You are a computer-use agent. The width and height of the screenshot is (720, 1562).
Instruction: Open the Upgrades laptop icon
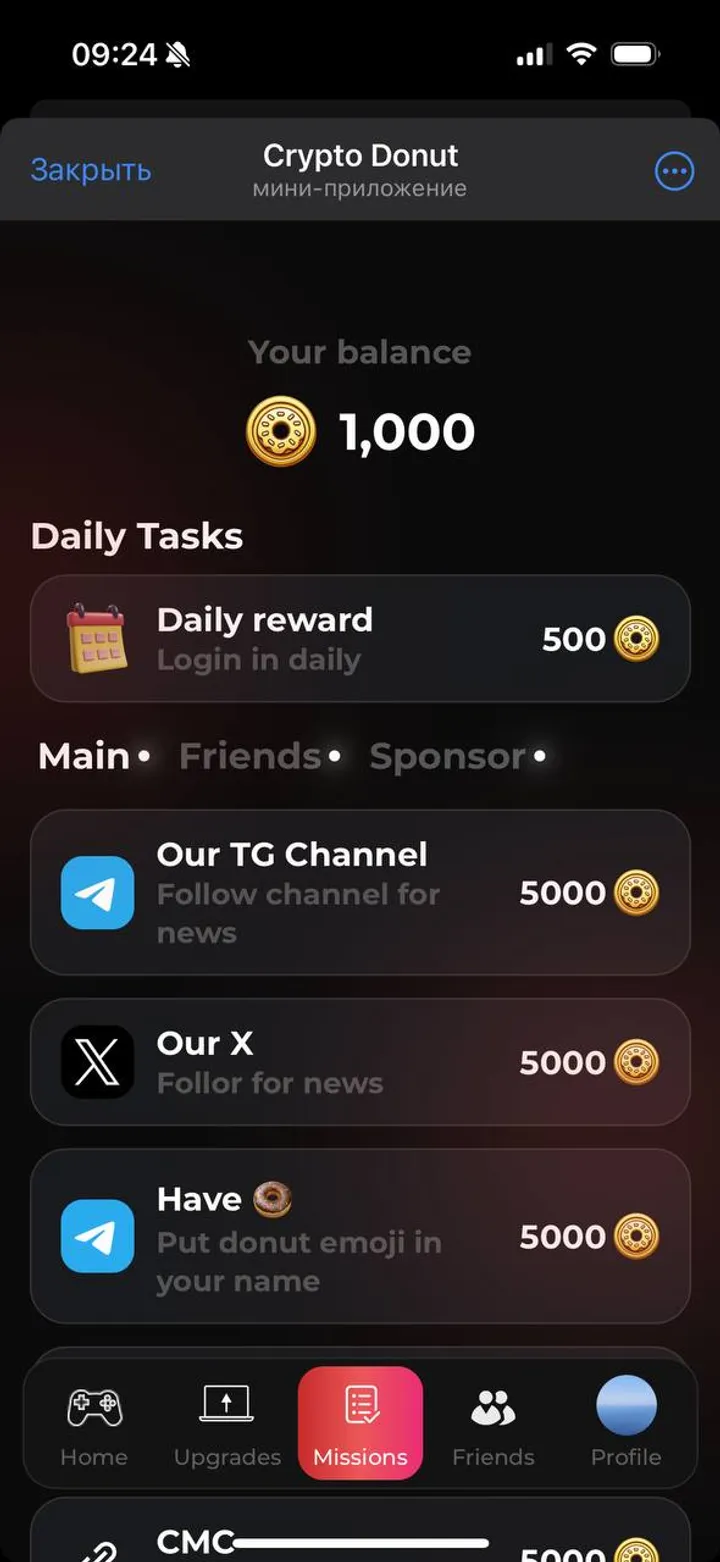coord(228,1403)
